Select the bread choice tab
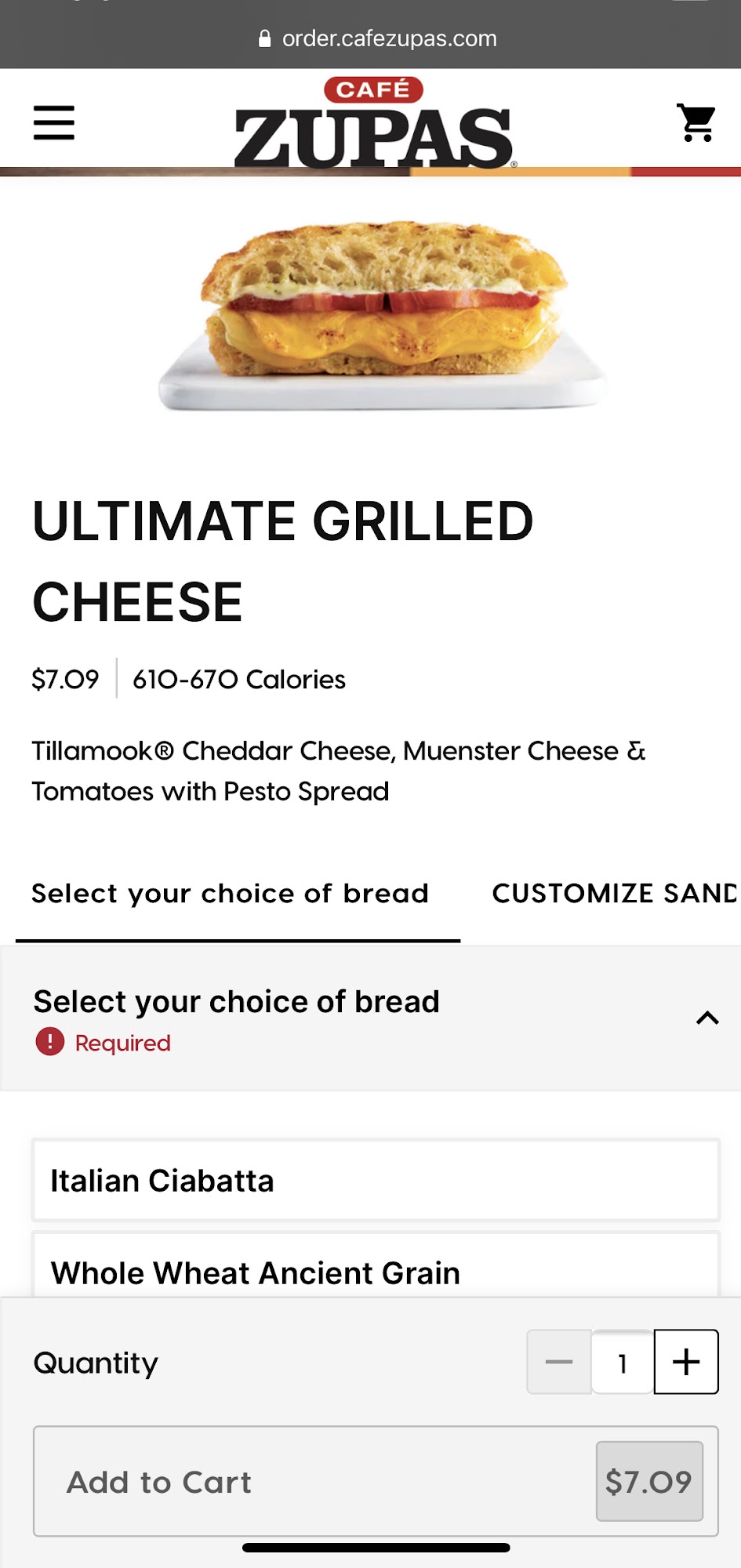Image resolution: width=741 pixels, height=1568 pixels. (230, 894)
